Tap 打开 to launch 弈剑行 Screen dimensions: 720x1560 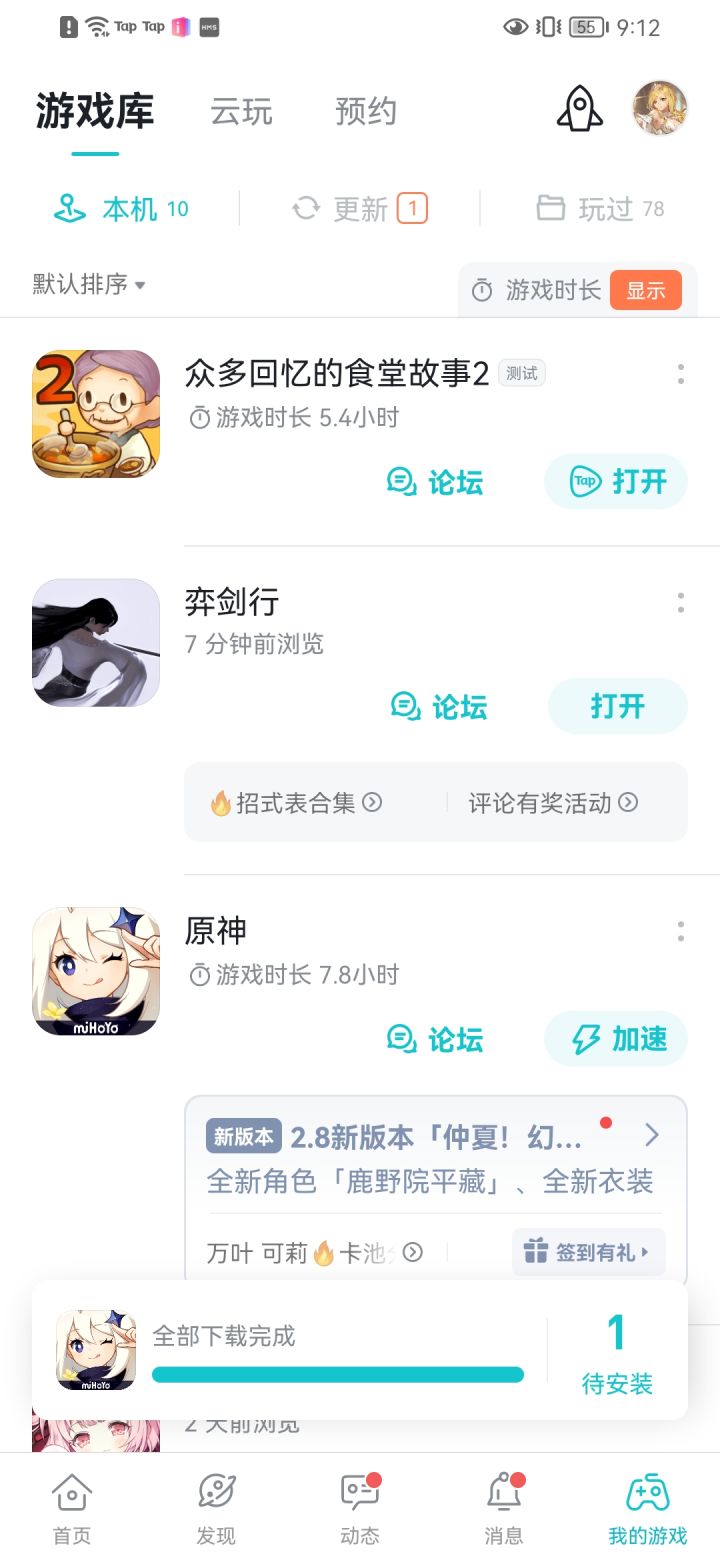point(617,706)
